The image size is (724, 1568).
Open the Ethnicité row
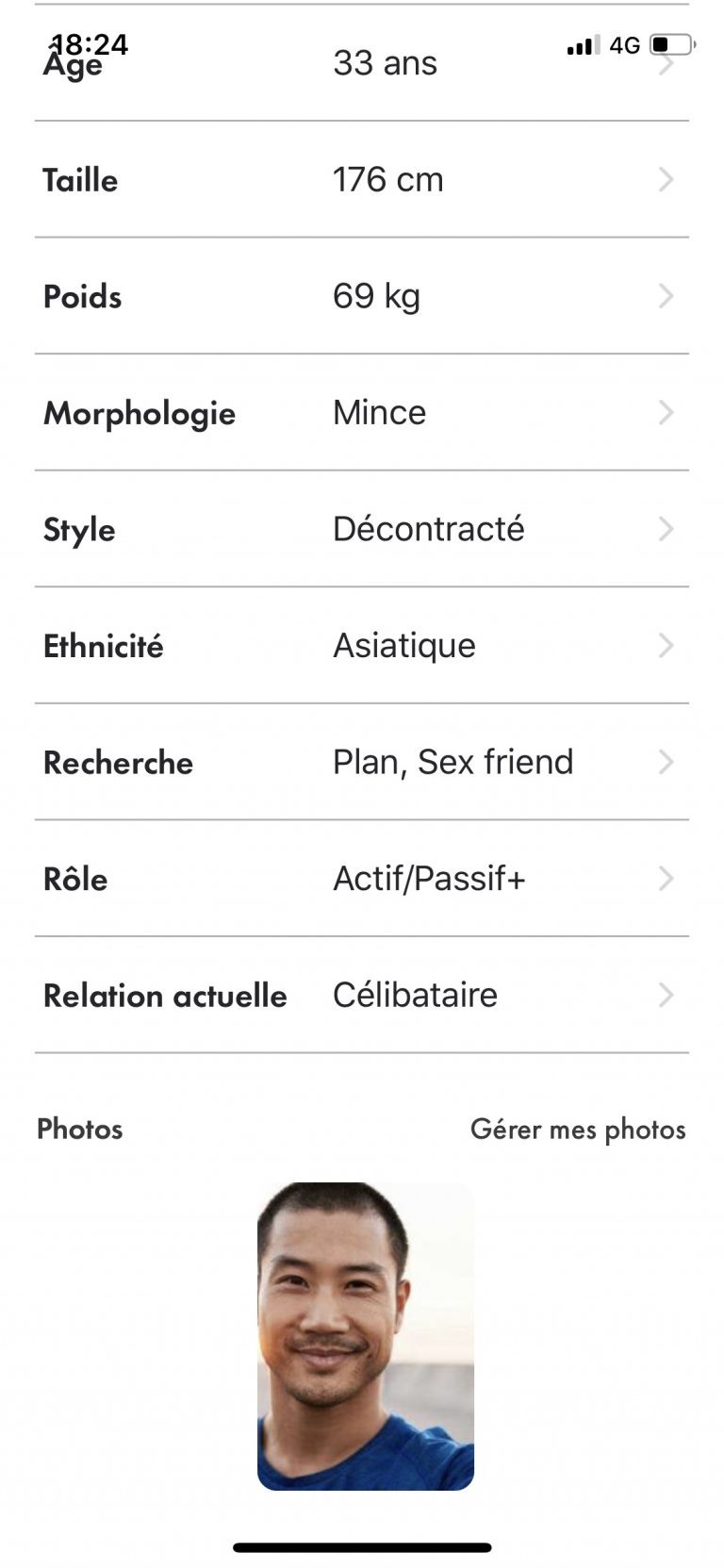pos(362,645)
